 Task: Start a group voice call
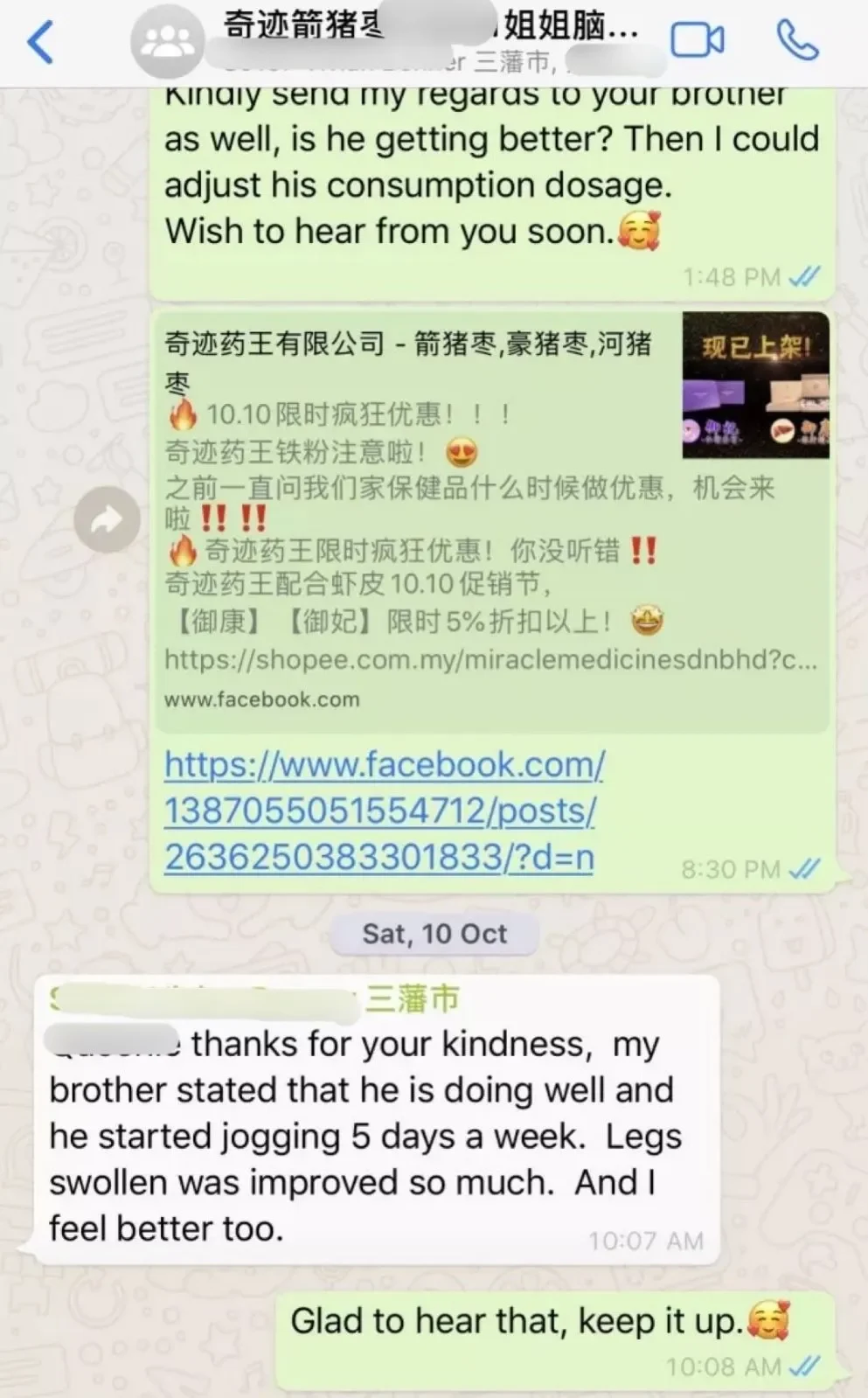796,40
